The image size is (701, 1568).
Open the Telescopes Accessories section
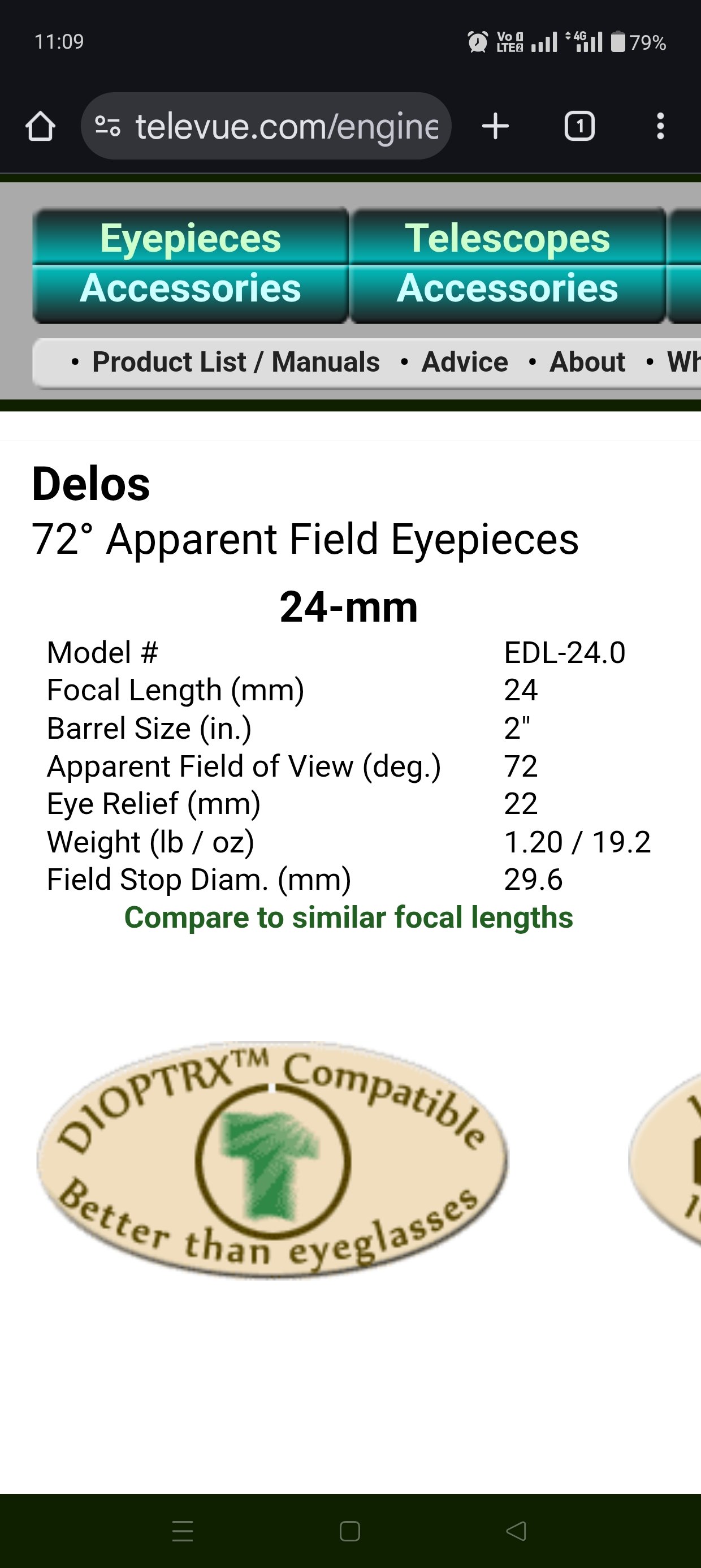coord(508,264)
